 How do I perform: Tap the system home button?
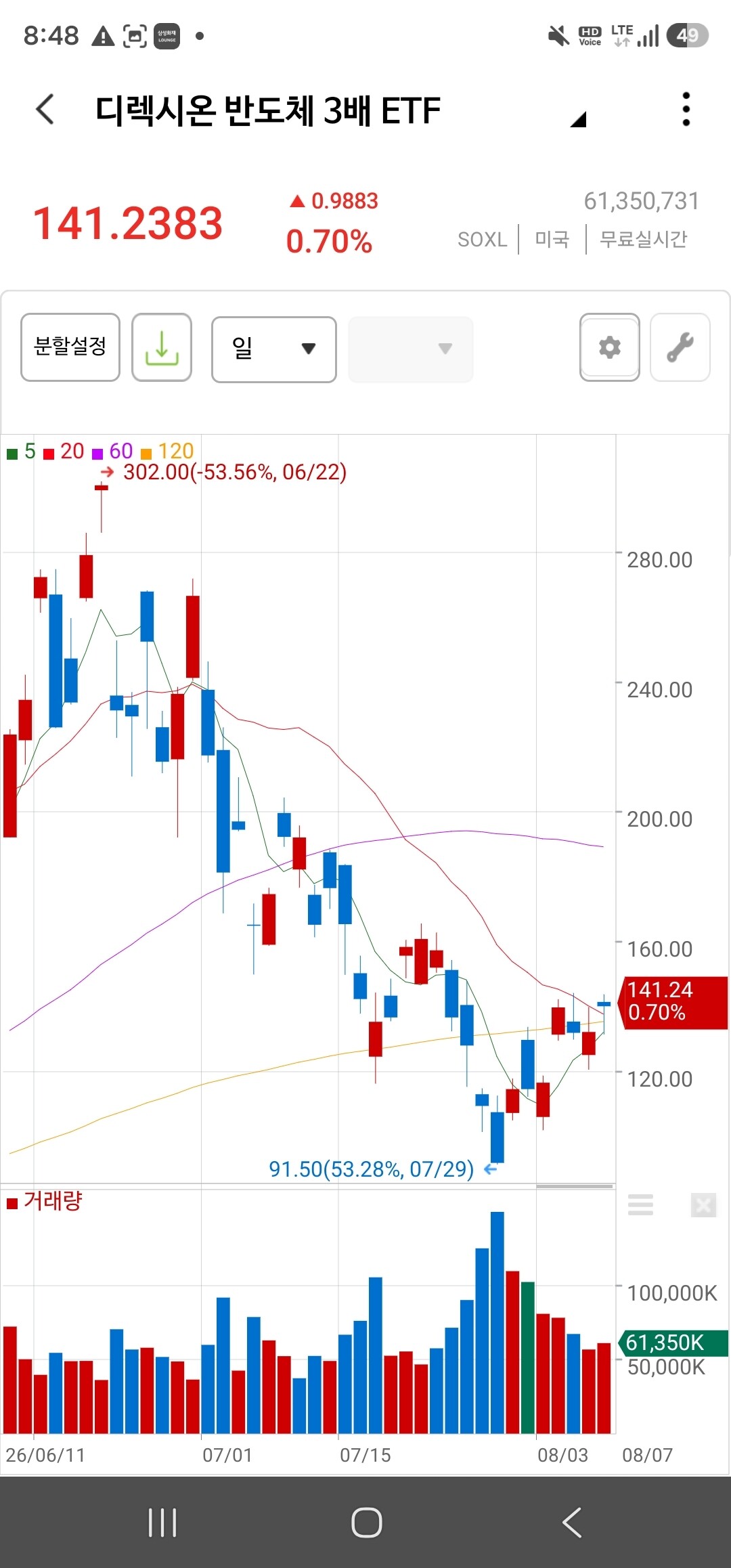click(x=367, y=1523)
